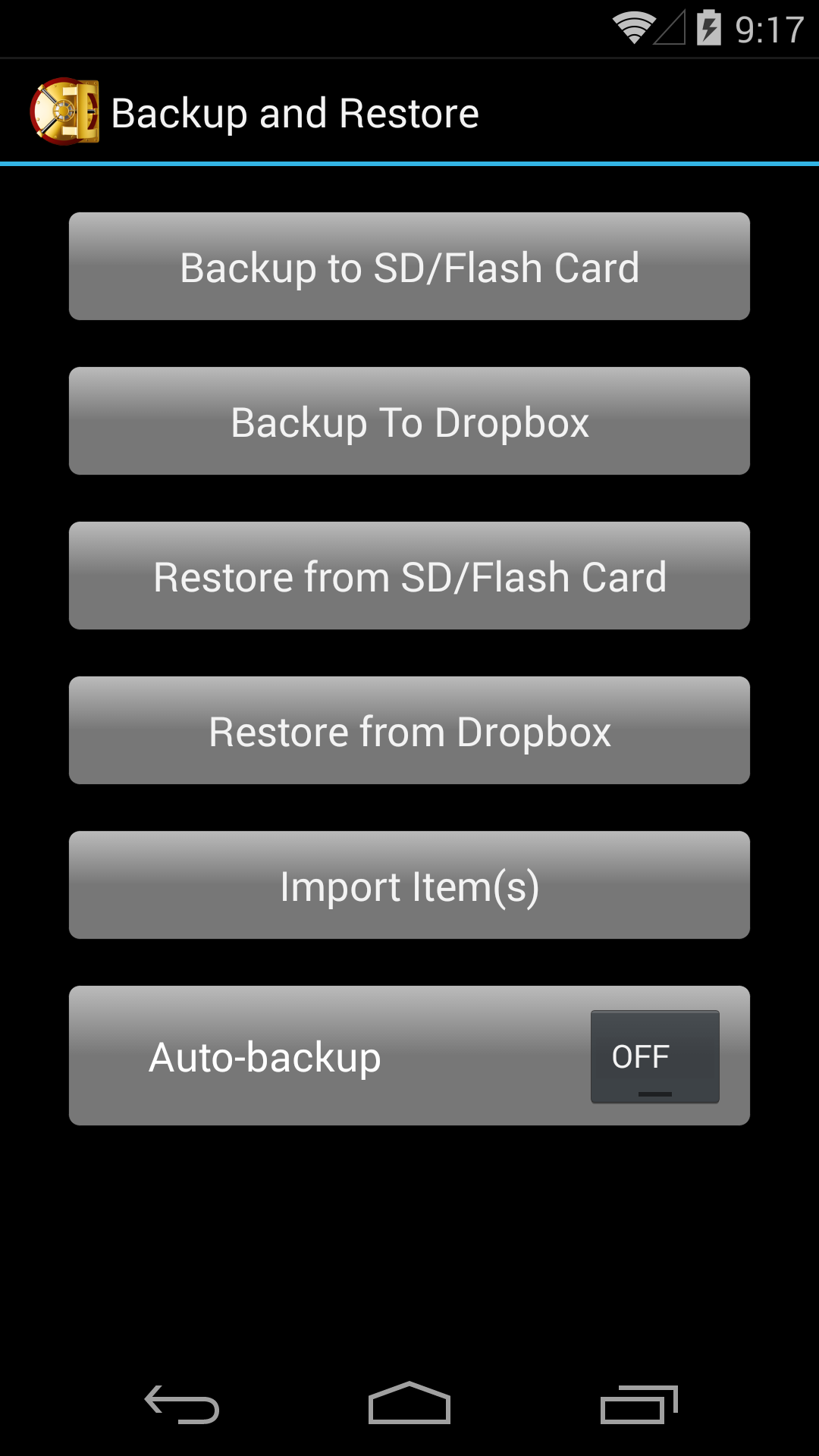The width and height of the screenshot is (819, 1456).
Task: Tap the Backup and Restore title
Action: tap(296, 112)
